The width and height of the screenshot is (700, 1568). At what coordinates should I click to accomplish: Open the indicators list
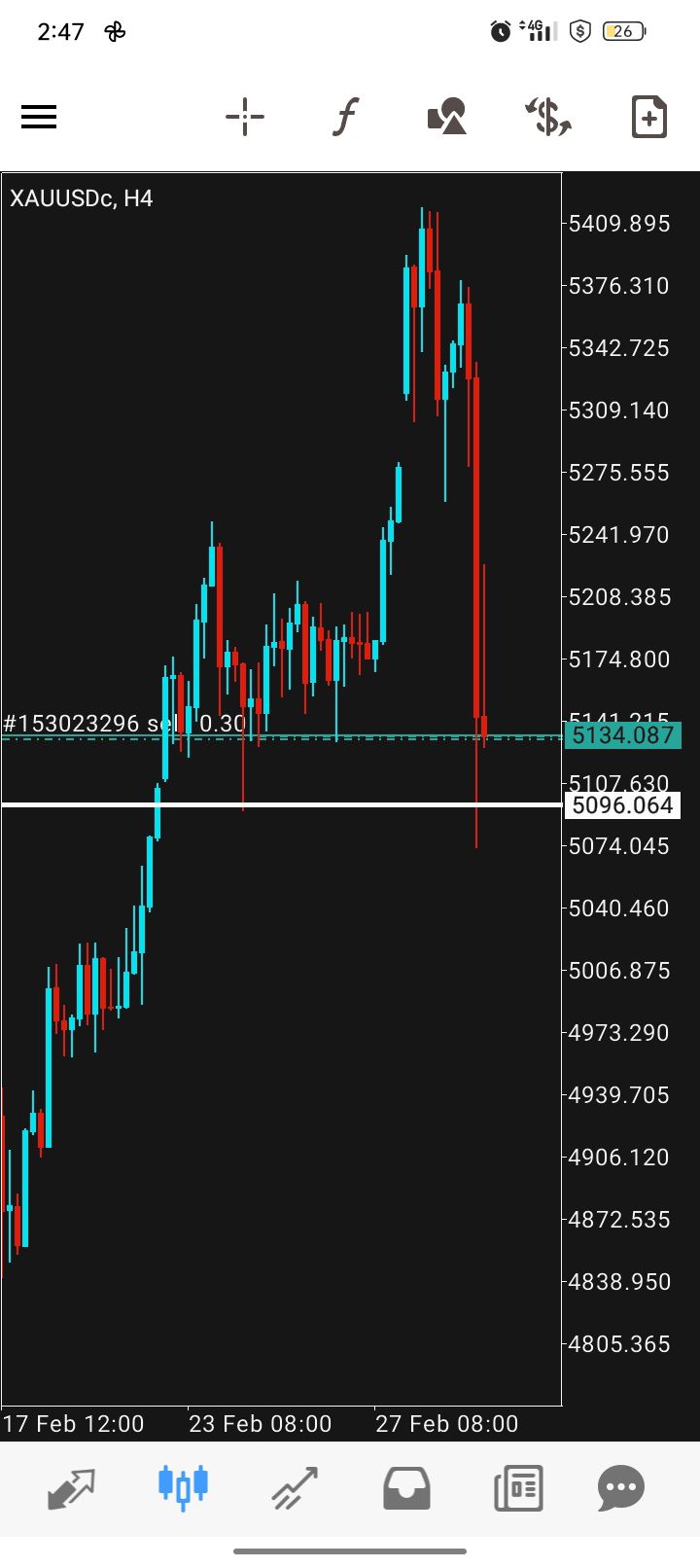[345, 118]
